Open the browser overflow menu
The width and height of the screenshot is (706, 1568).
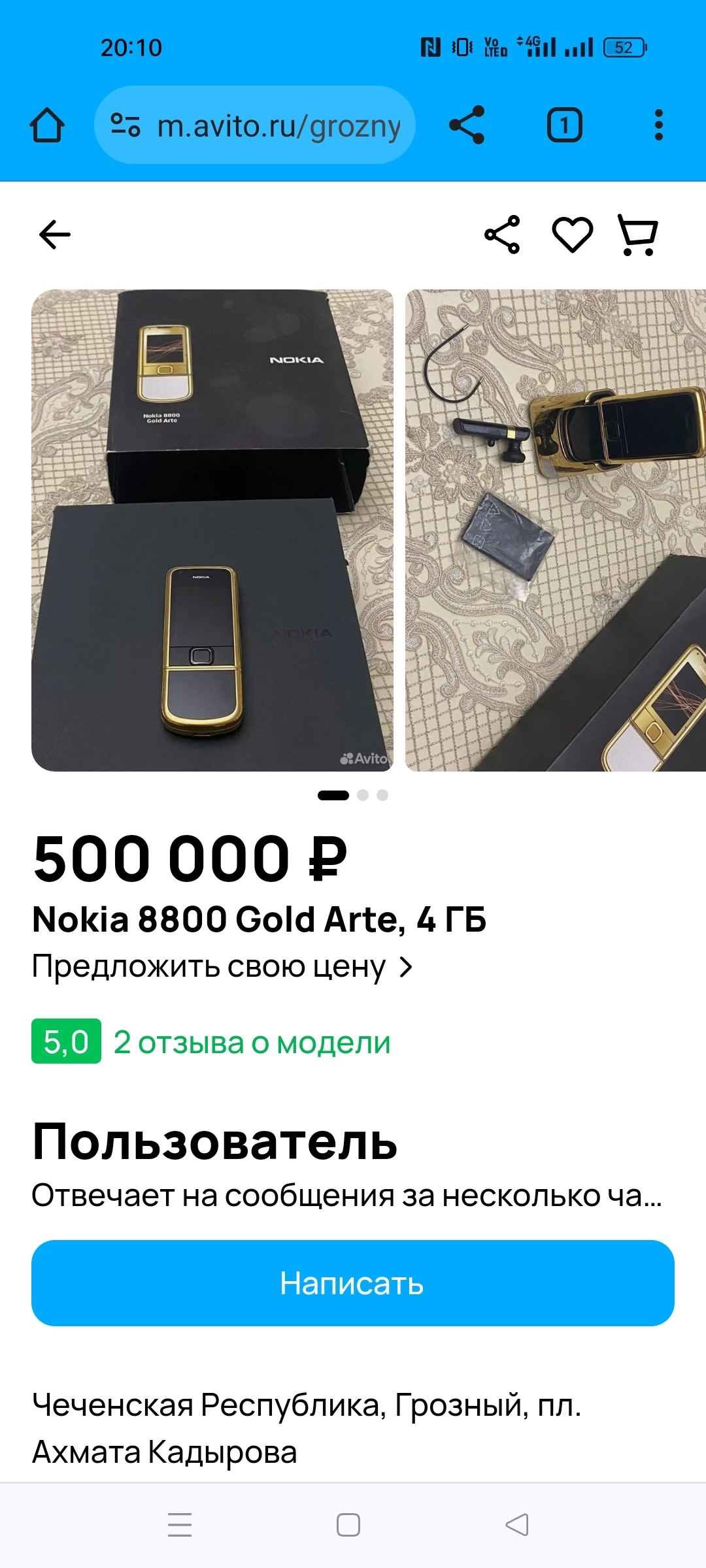(x=658, y=125)
